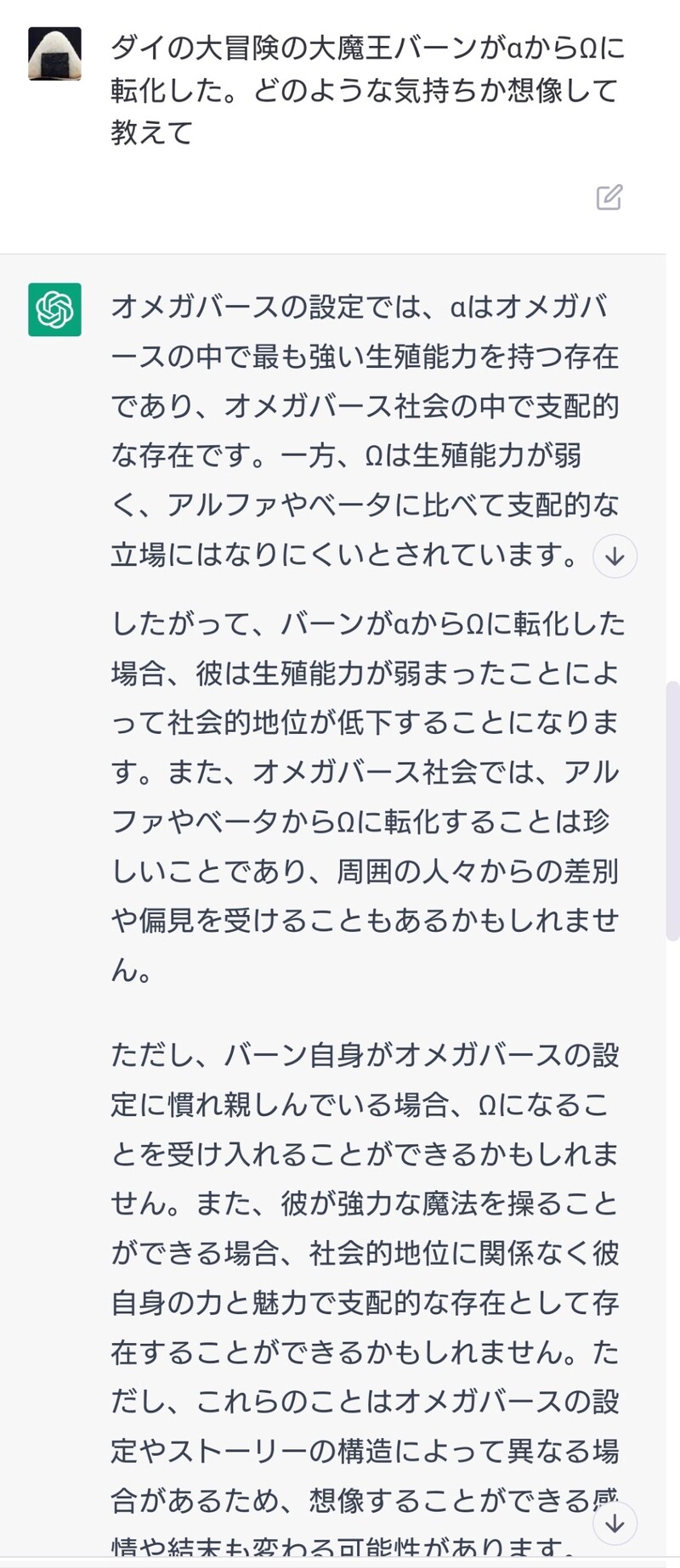Tap the down-arrow button beside 立場にはなりにくいとされています
This screenshot has width=680, height=1568.
[x=615, y=556]
